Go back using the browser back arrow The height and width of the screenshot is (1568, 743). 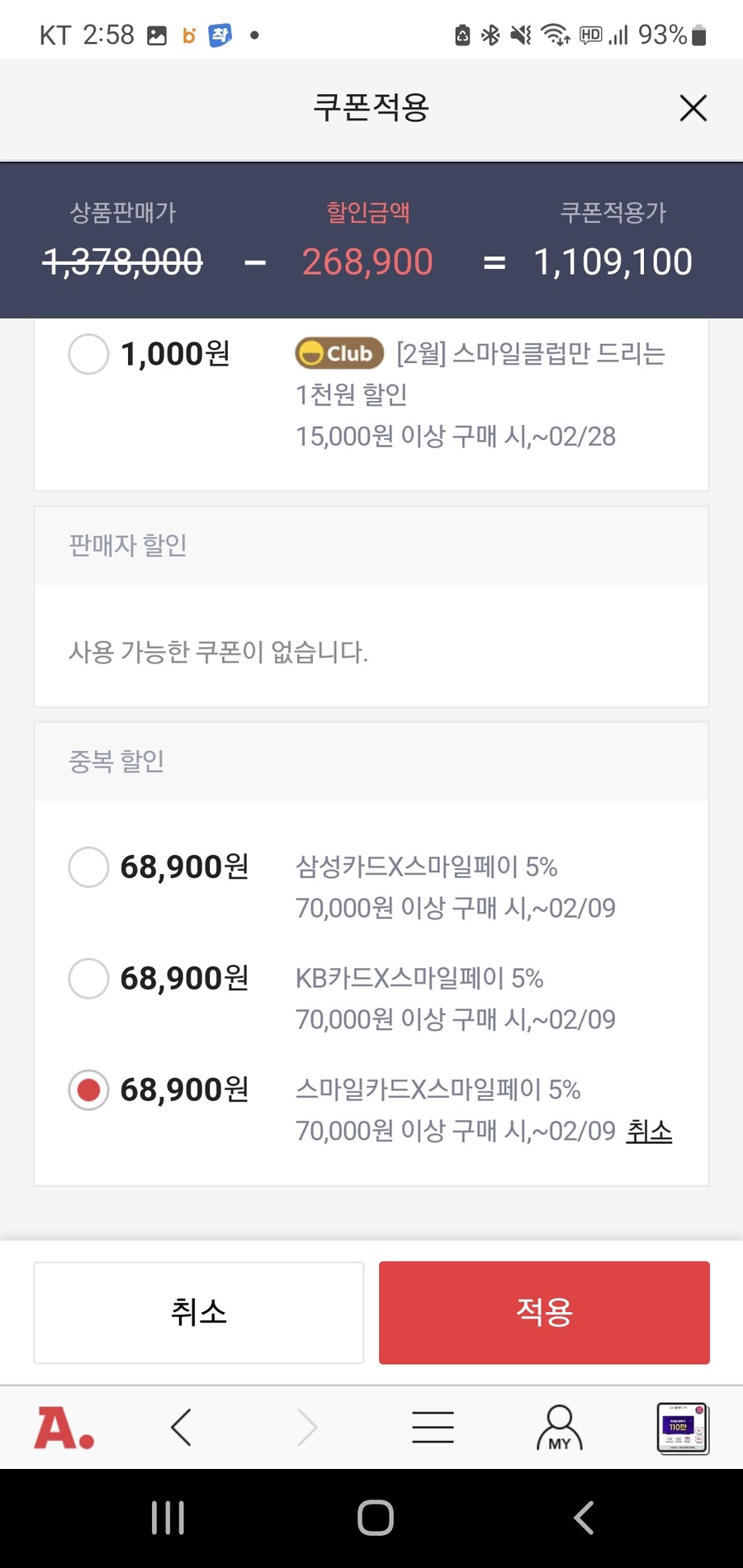[x=182, y=1428]
